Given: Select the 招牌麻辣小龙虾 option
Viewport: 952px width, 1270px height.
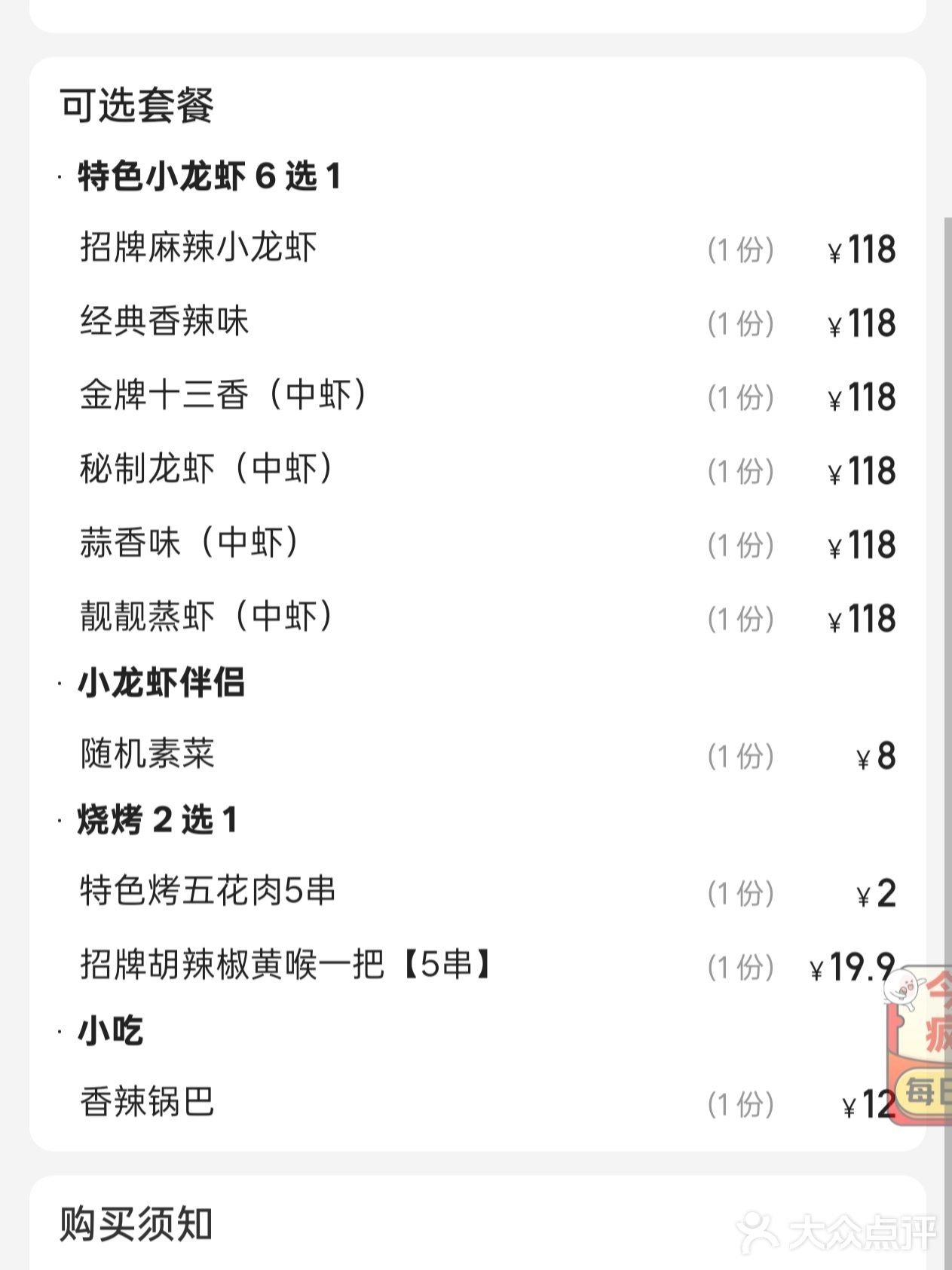Looking at the screenshot, I should pyautogui.click(x=200, y=250).
